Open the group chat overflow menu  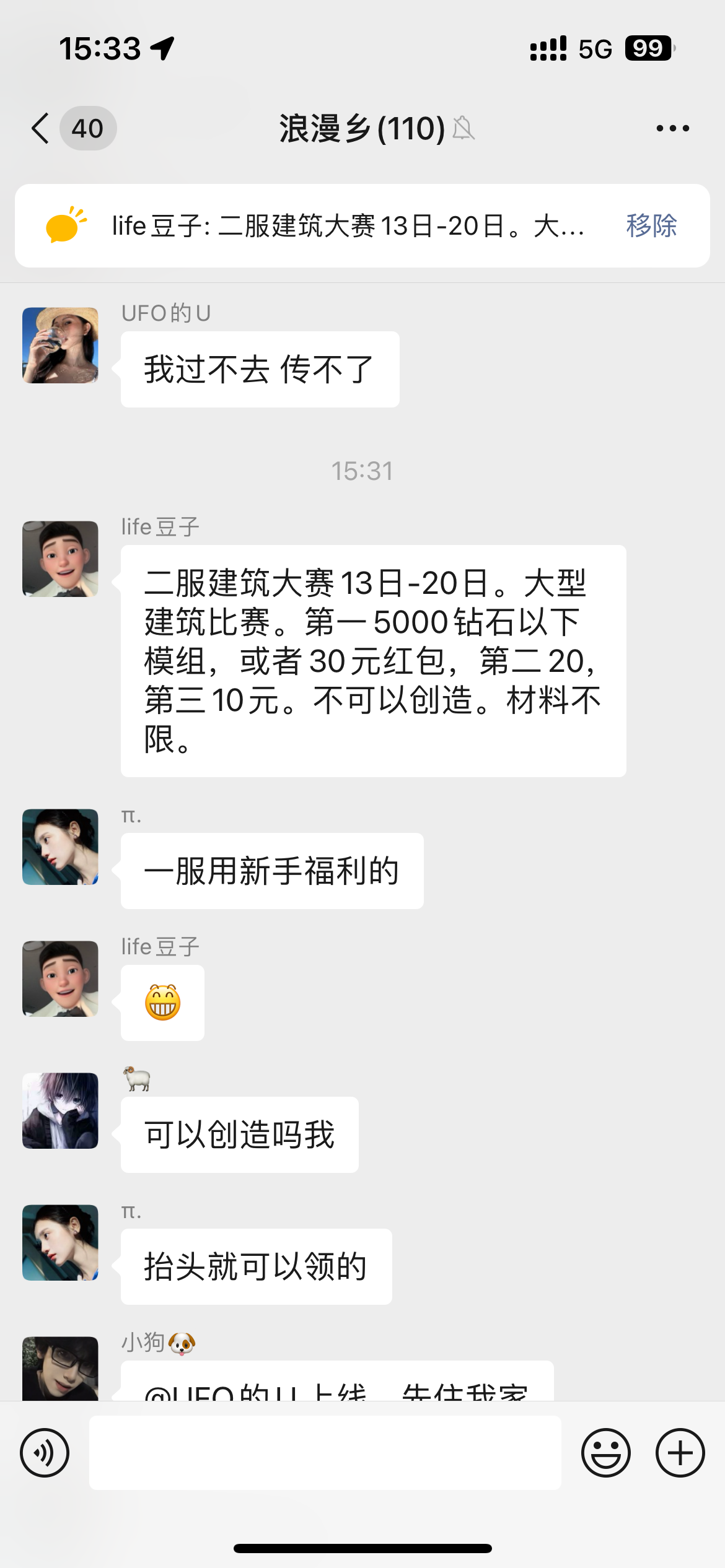(672, 128)
